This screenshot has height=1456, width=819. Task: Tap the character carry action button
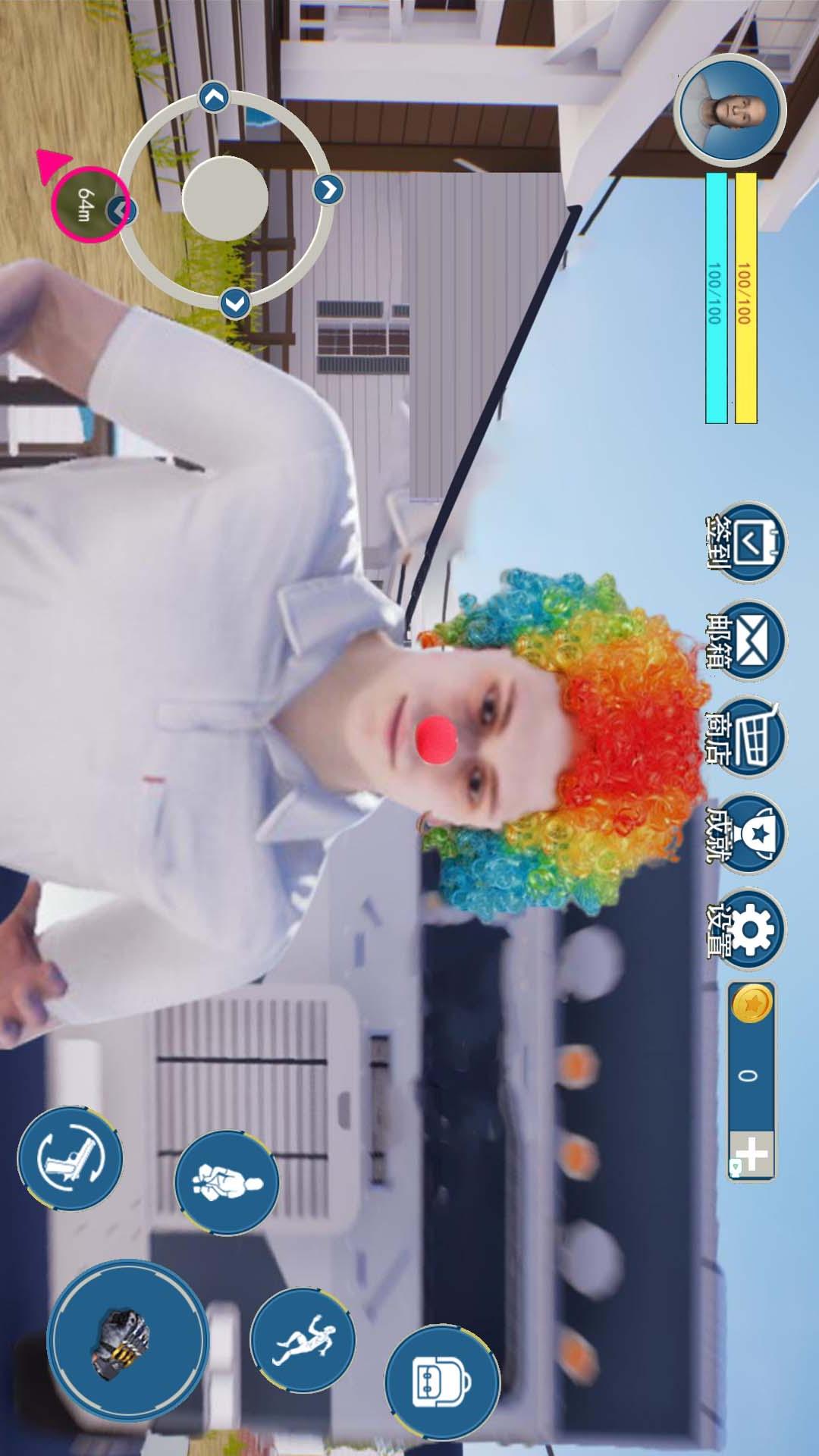tap(226, 1181)
